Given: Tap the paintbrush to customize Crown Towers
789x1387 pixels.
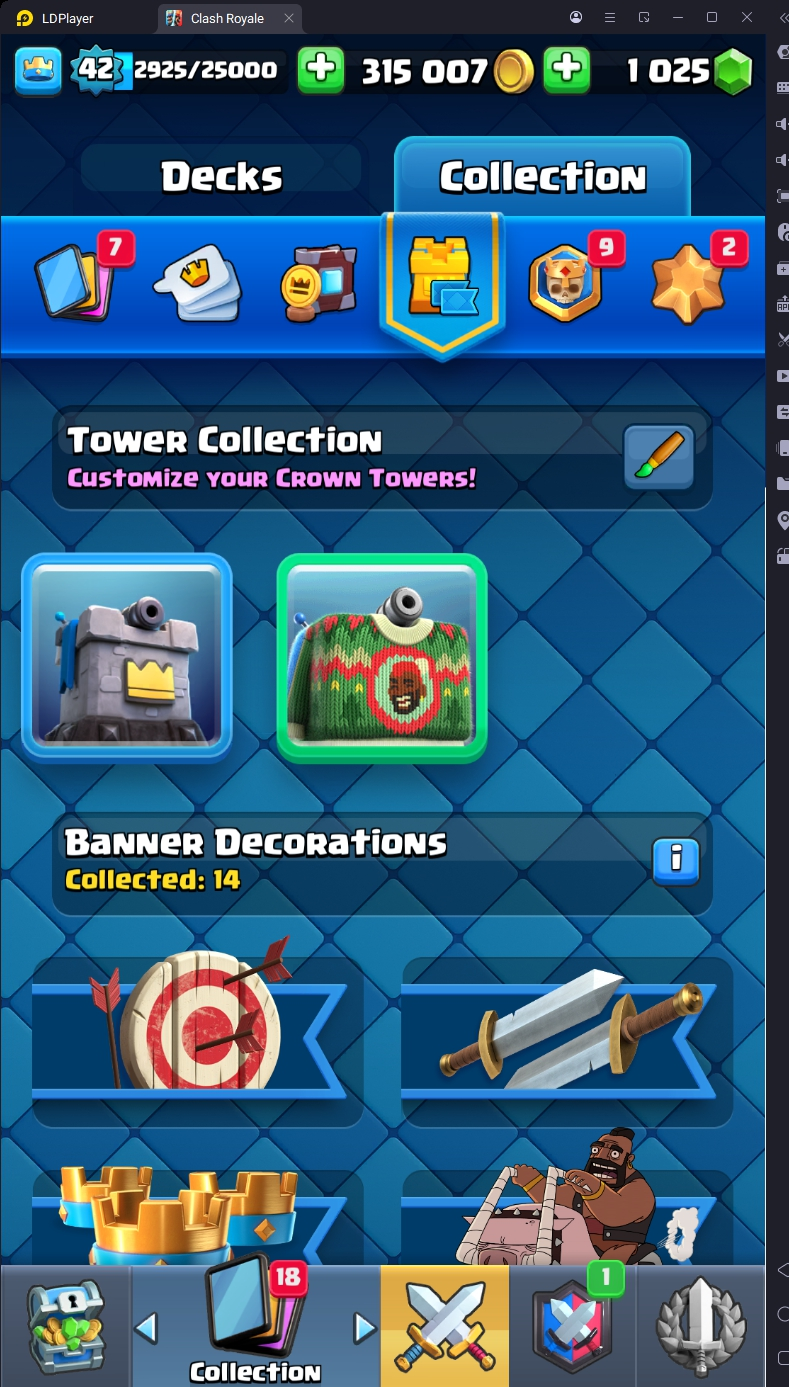Looking at the screenshot, I should pyautogui.click(x=658, y=457).
